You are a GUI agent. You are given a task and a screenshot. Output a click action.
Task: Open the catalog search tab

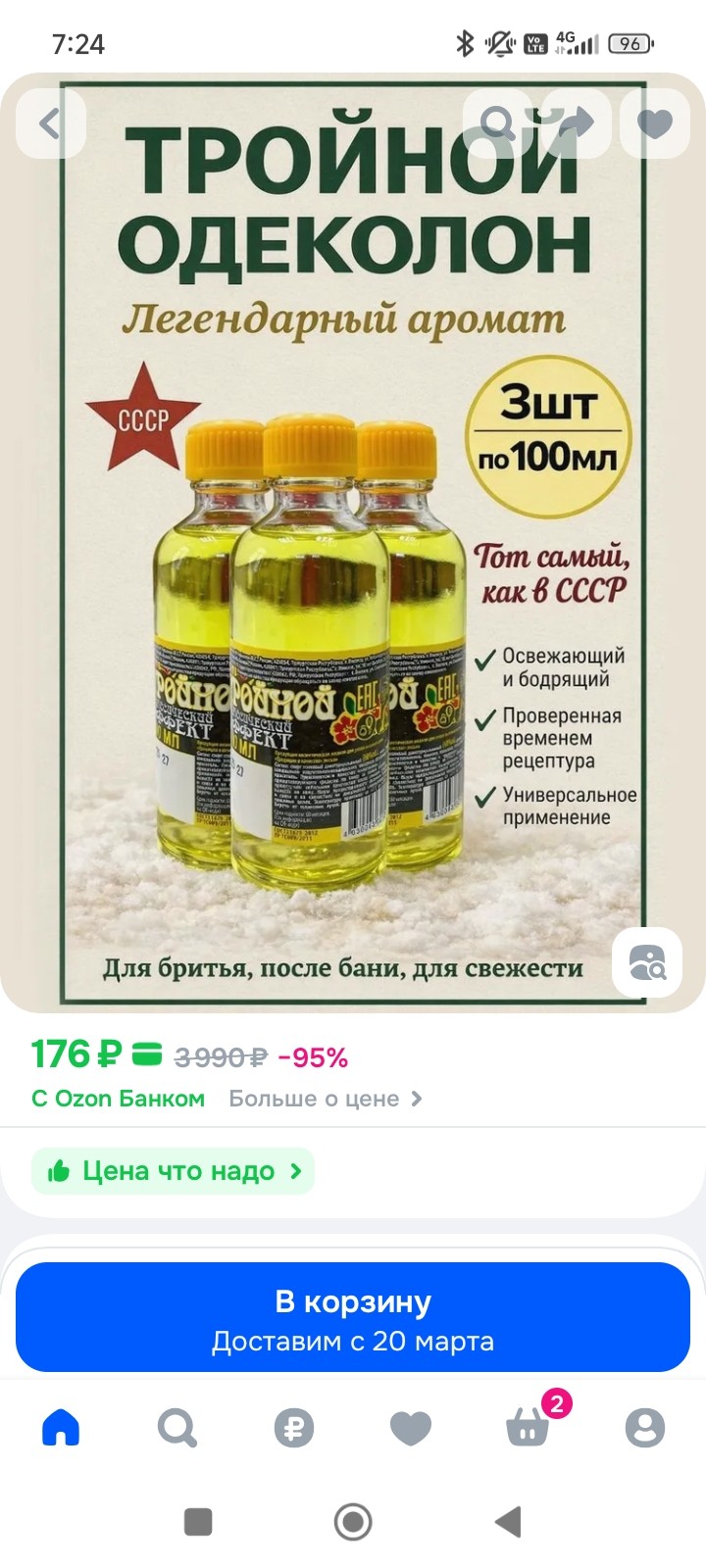pos(177,1428)
